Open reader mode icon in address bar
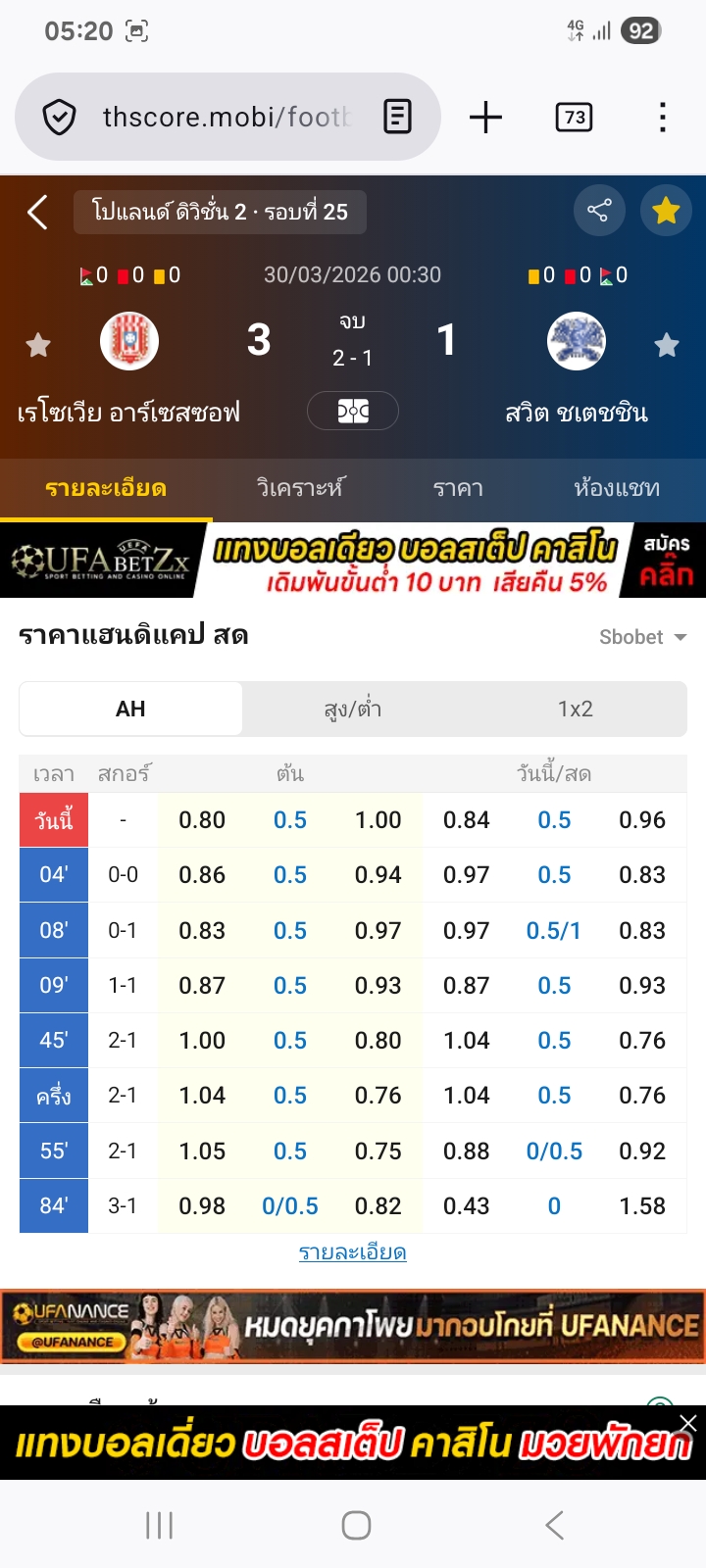Image resolution: width=706 pixels, height=1568 pixels. pos(397,118)
